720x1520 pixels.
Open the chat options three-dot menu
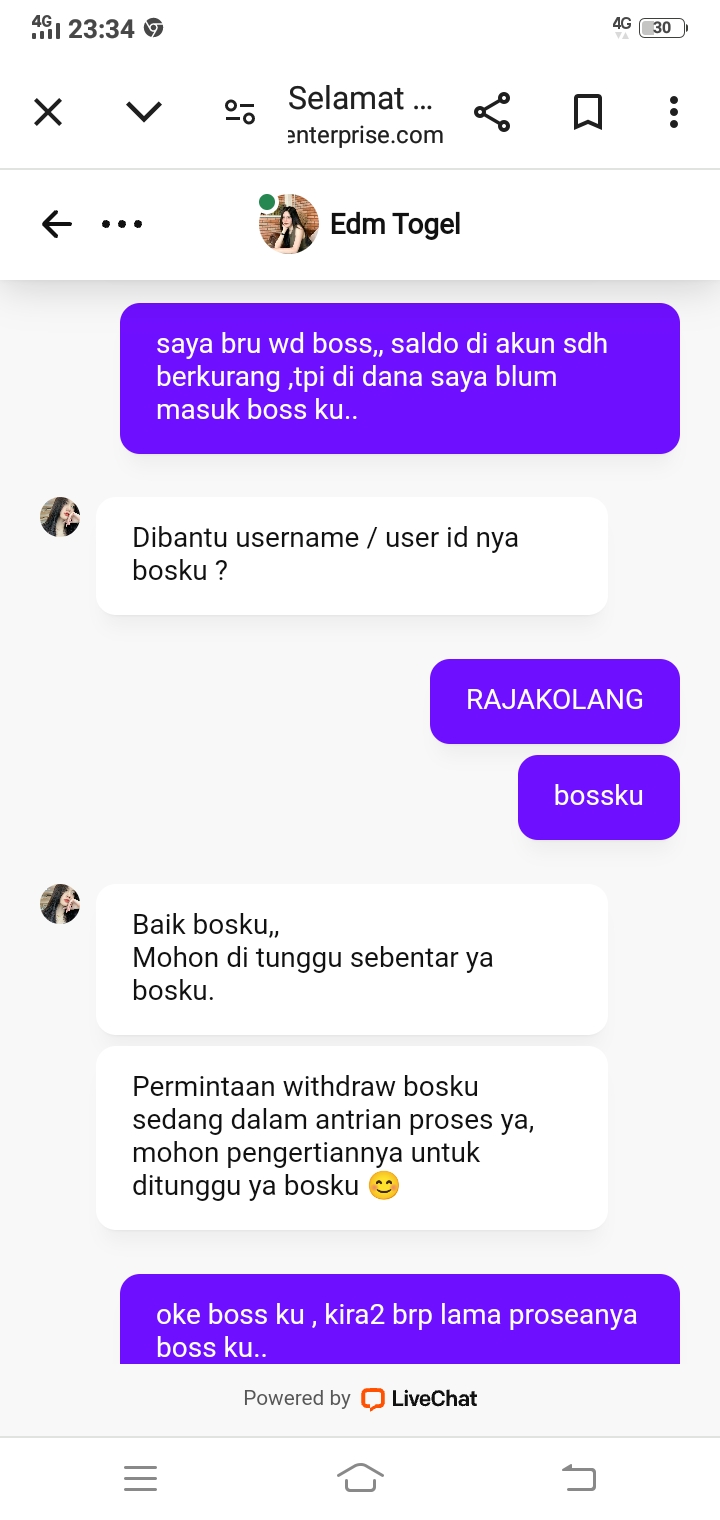pos(122,224)
